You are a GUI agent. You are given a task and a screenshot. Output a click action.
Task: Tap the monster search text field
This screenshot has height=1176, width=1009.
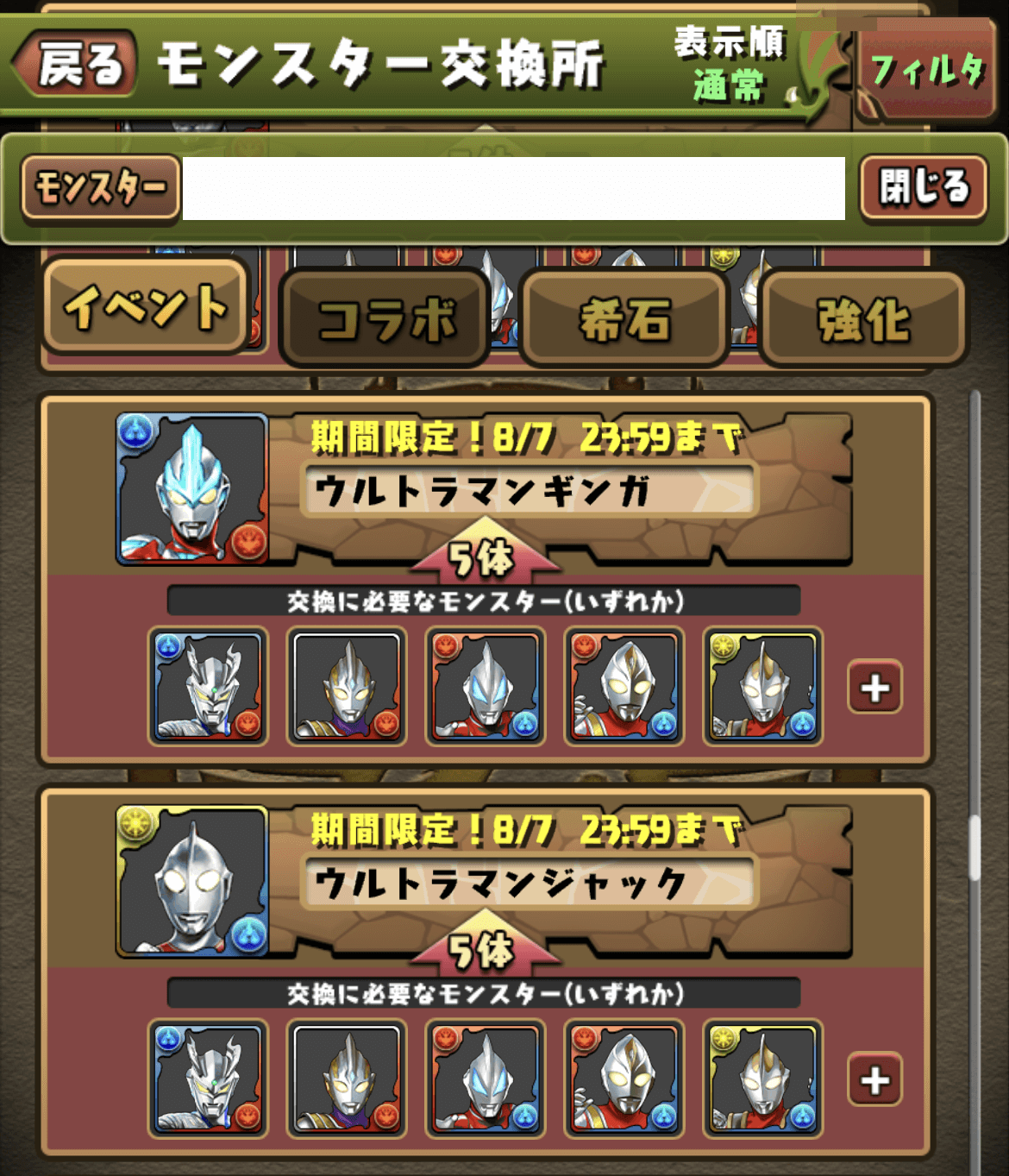click(x=513, y=188)
